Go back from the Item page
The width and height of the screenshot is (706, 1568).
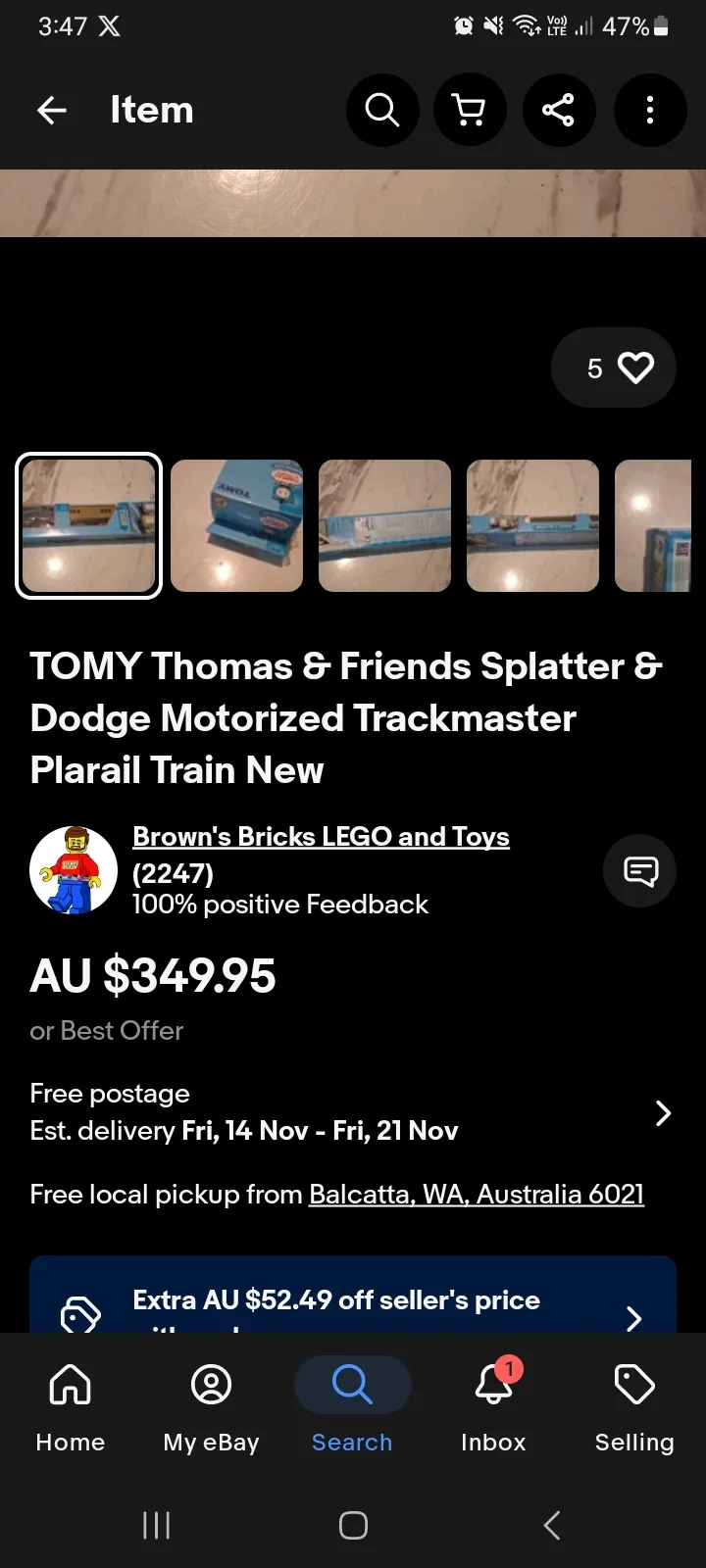click(52, 111)
